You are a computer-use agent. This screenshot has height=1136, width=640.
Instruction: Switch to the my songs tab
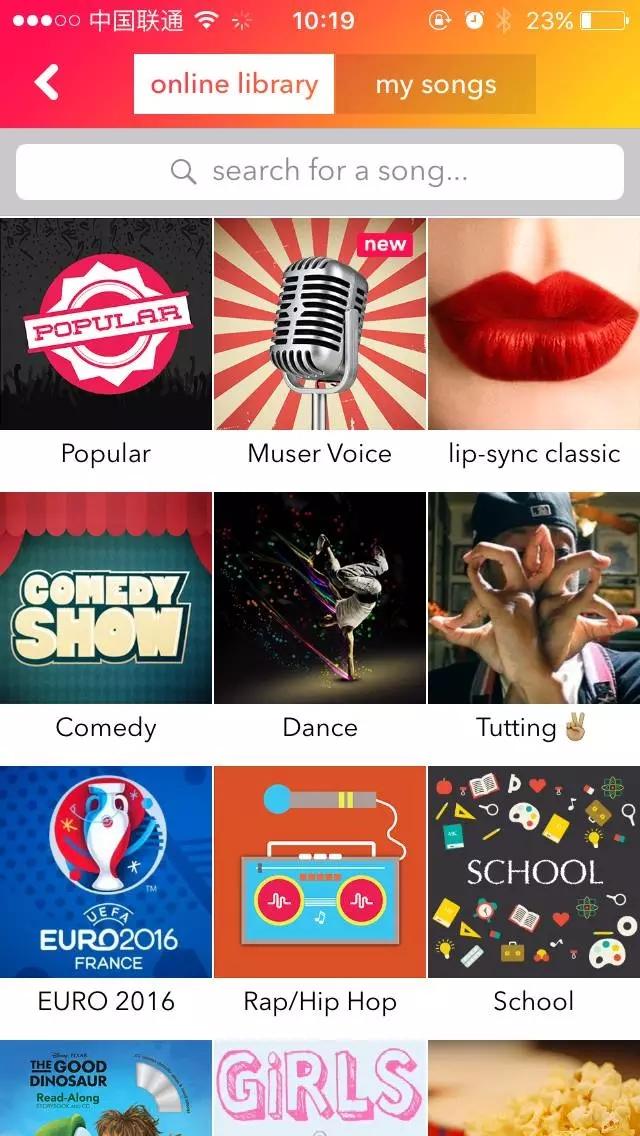click(x=435, y=85)
